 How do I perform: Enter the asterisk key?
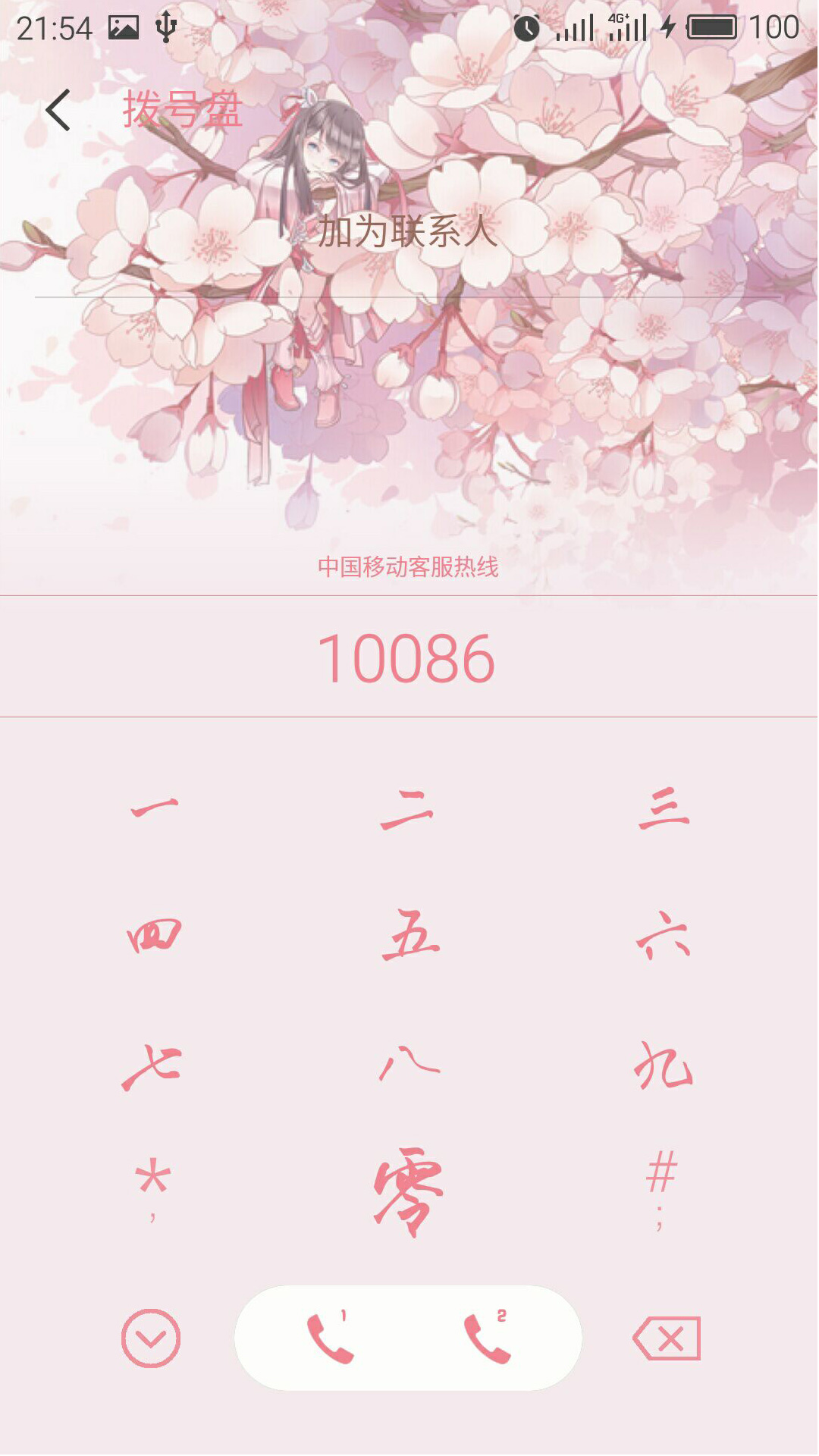[x=152, y=1185]
